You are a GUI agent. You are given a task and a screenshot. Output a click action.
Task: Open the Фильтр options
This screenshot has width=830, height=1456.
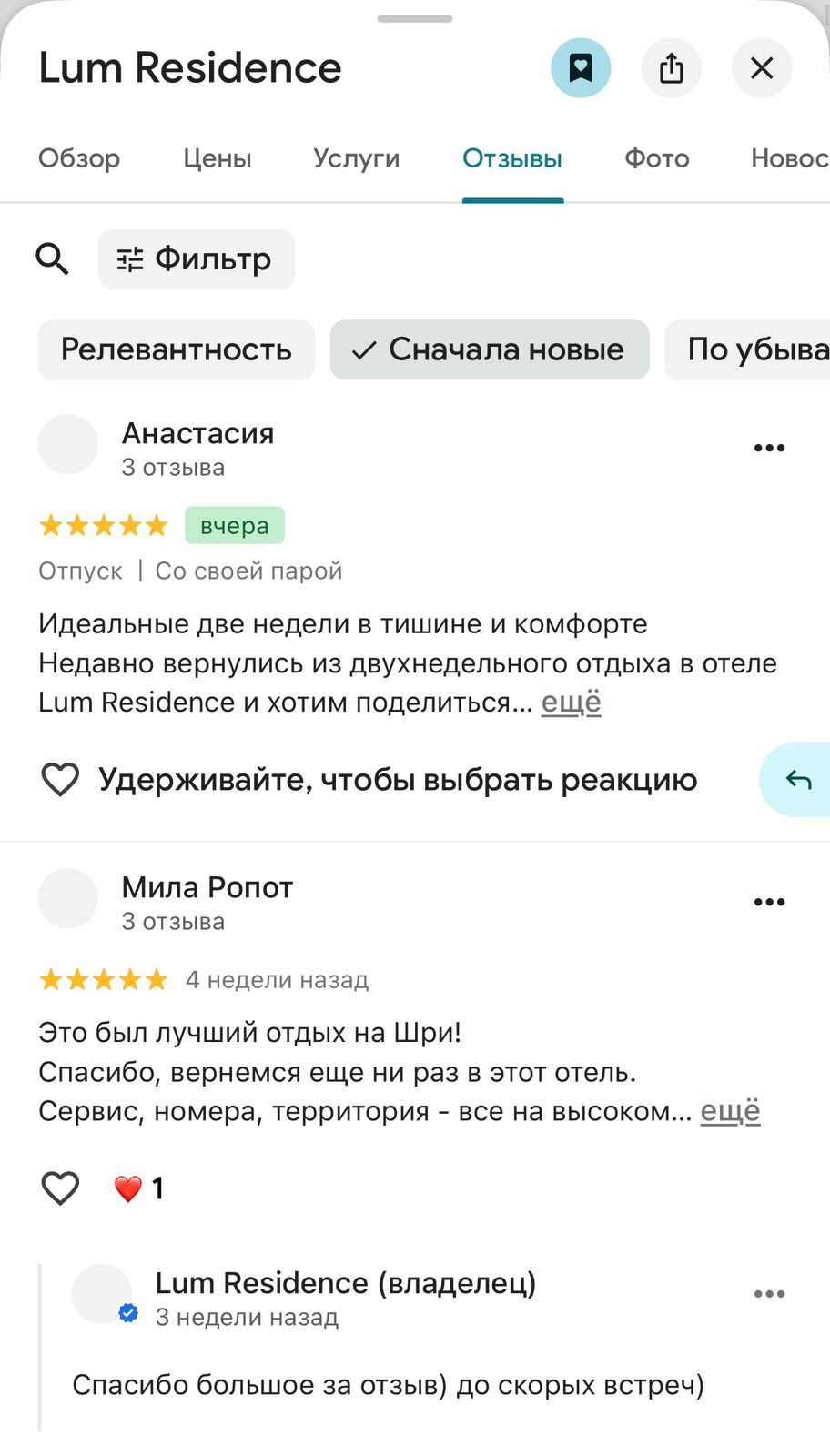click(196, 259)
